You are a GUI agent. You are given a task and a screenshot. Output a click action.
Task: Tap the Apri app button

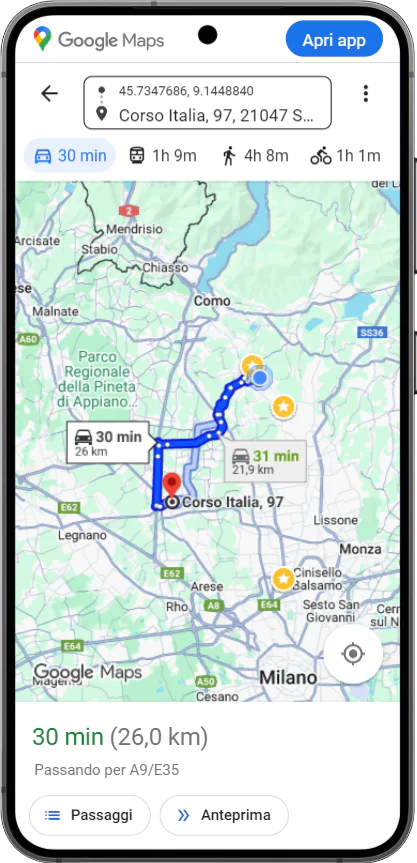334,40
